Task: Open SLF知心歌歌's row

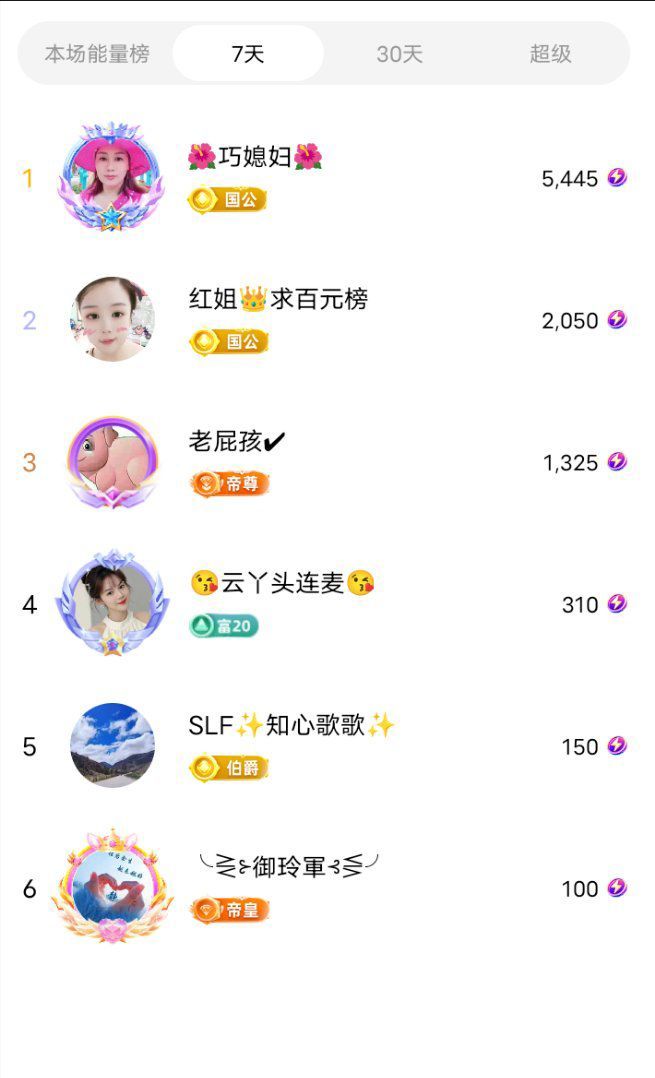Action: coord(291,726)
